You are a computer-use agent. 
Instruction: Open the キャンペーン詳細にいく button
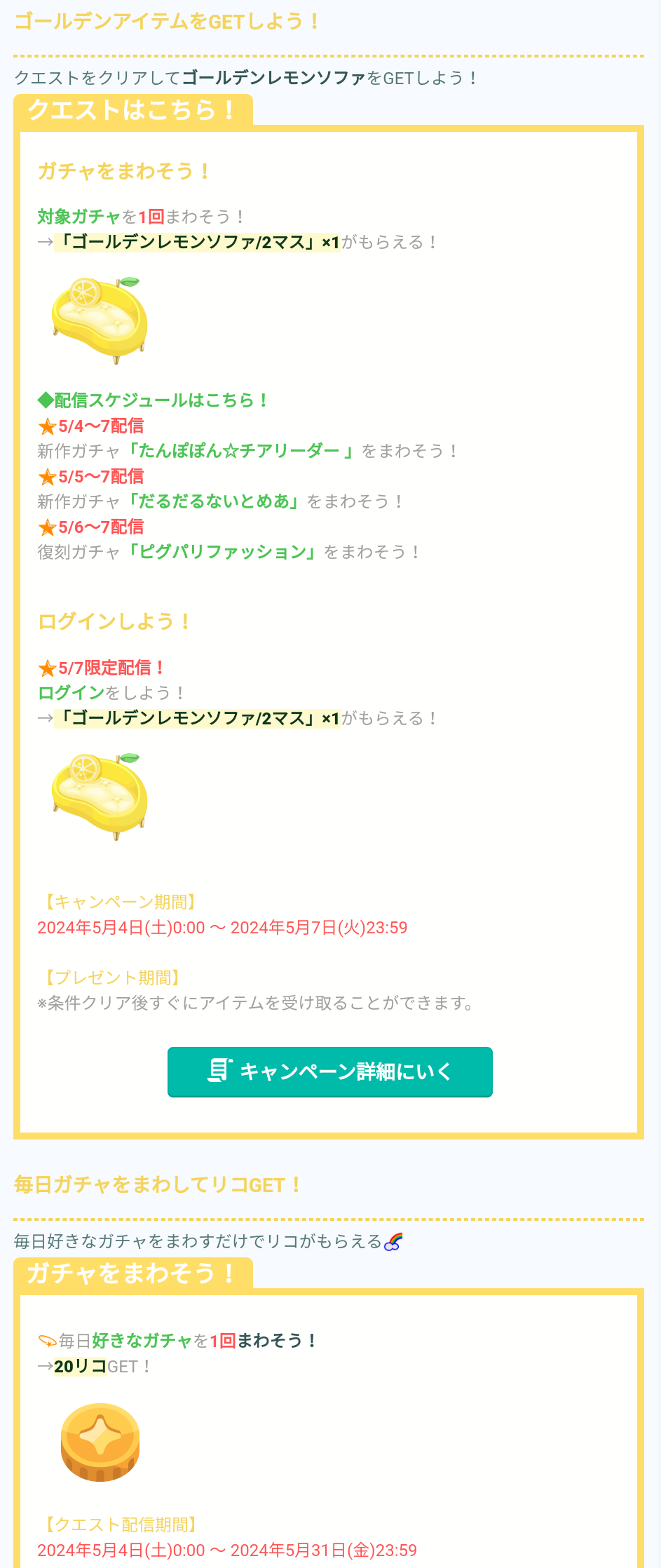[x=329, y=1072]
